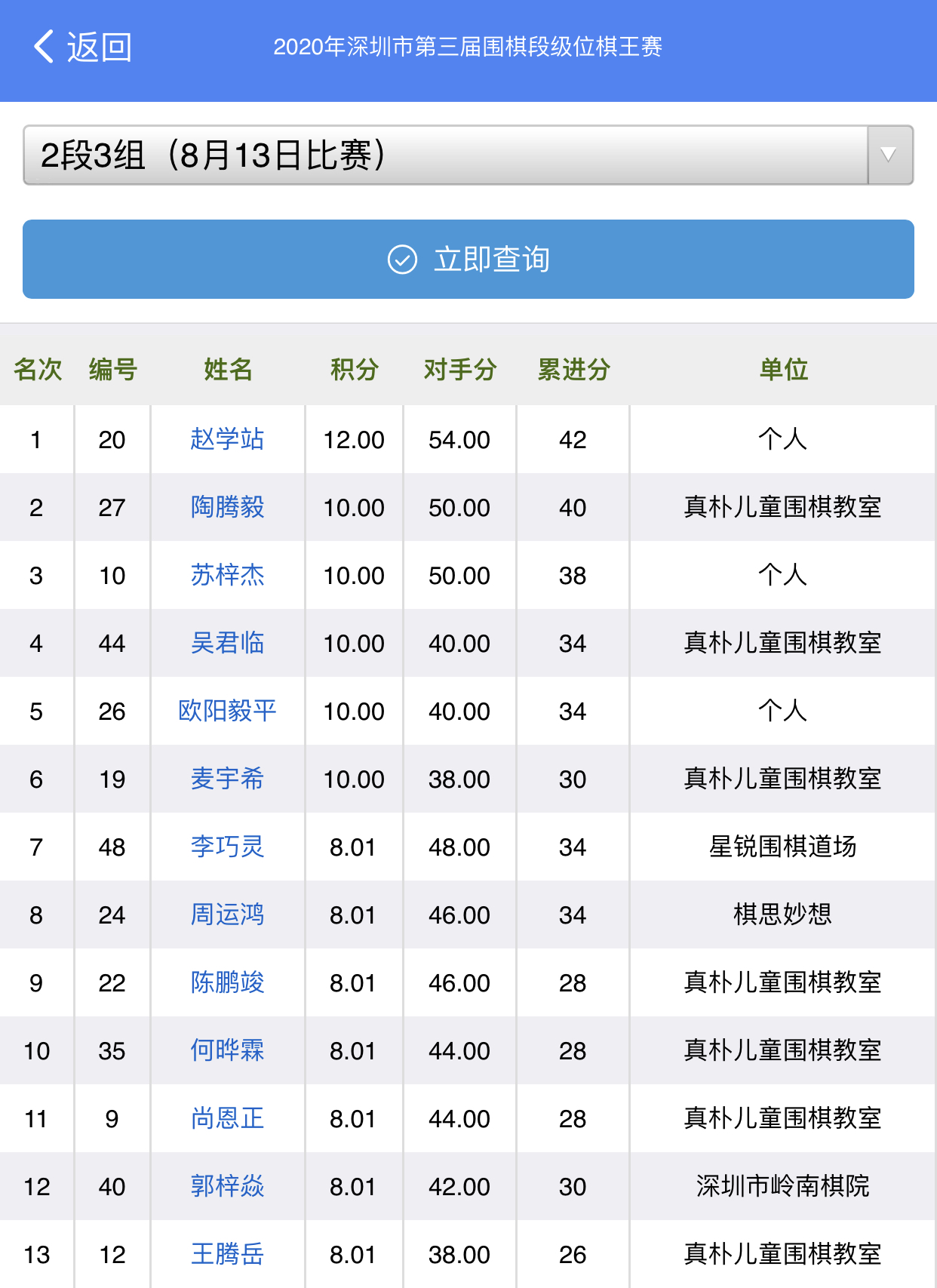The image size is (937, 1288).
Task: Open the entry for 尚恩正
Action: pyautogui.click(x=227, y=1118)
